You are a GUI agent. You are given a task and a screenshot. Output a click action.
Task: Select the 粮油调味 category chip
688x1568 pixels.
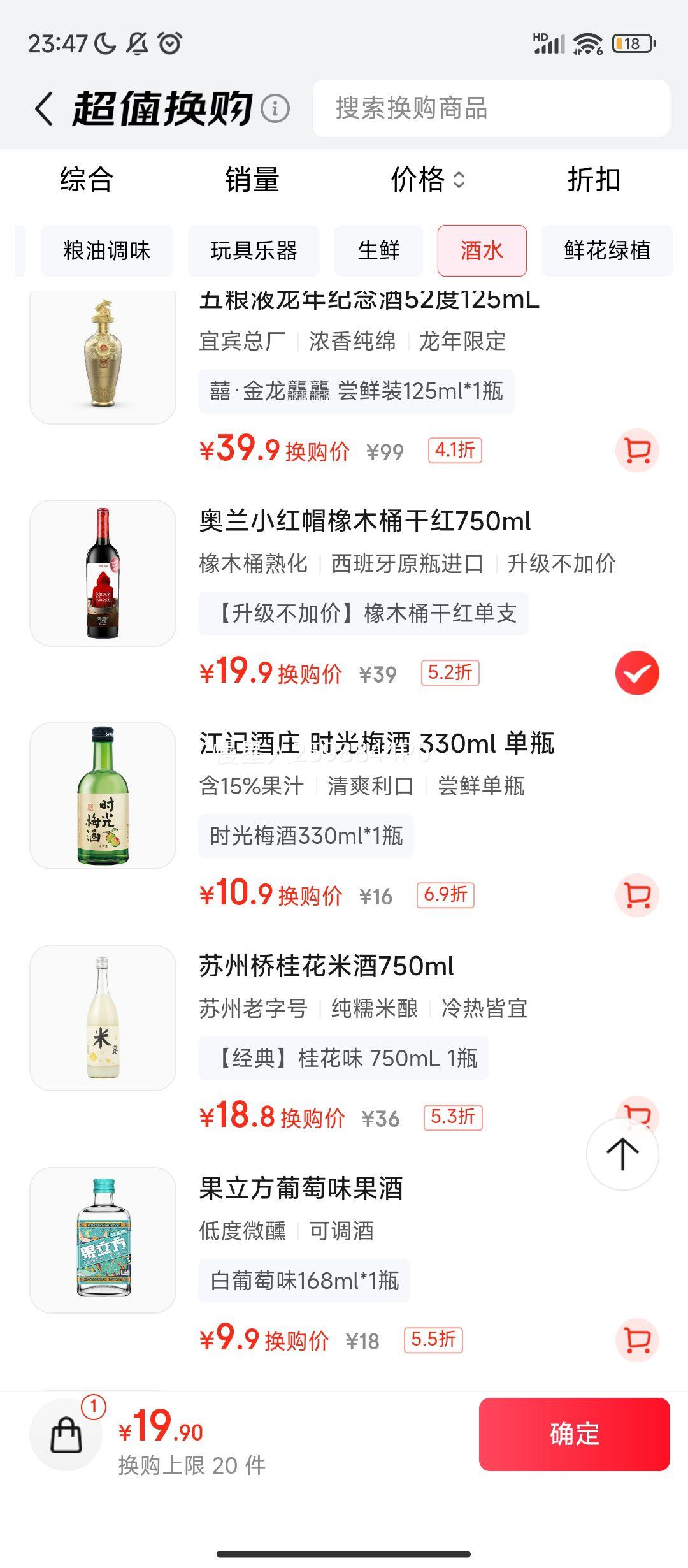(107, 250)
